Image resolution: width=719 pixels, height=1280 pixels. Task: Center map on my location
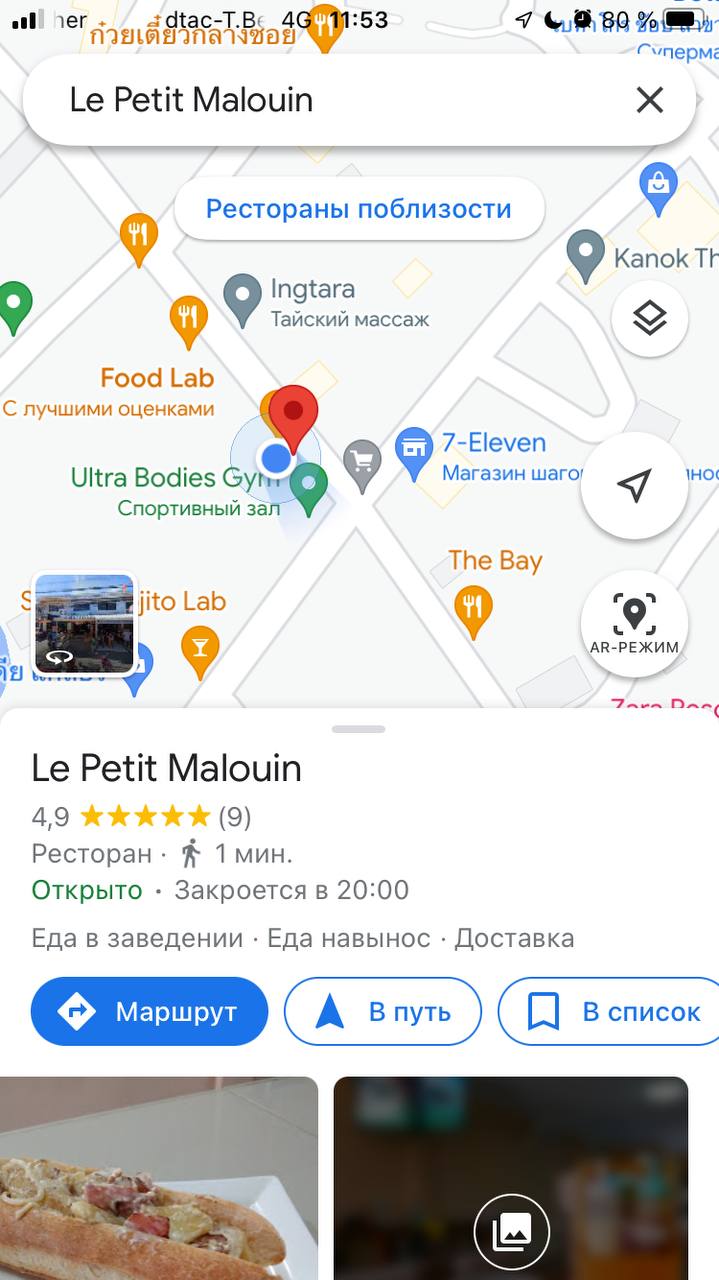tap(634, 486)
